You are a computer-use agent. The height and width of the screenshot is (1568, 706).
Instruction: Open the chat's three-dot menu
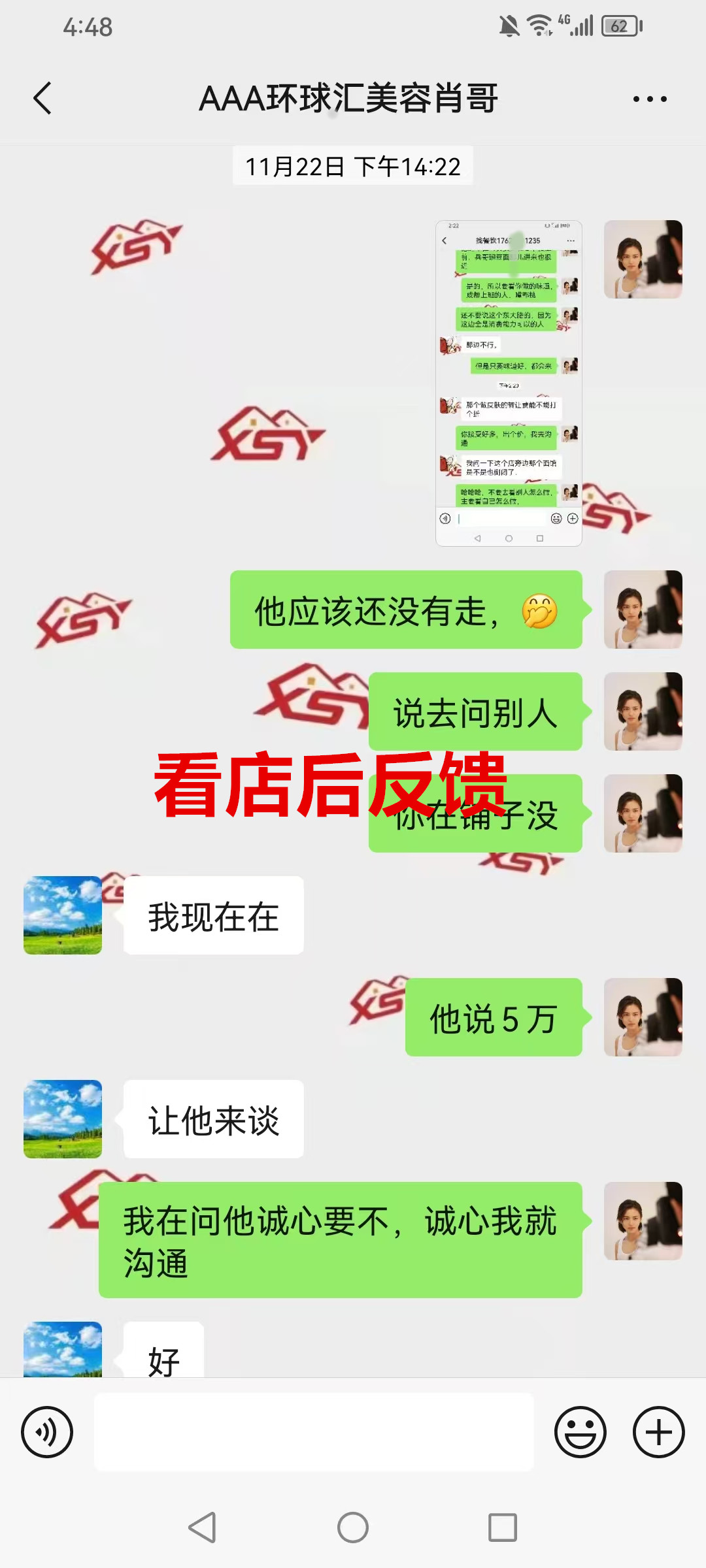(x=650, y=99)
